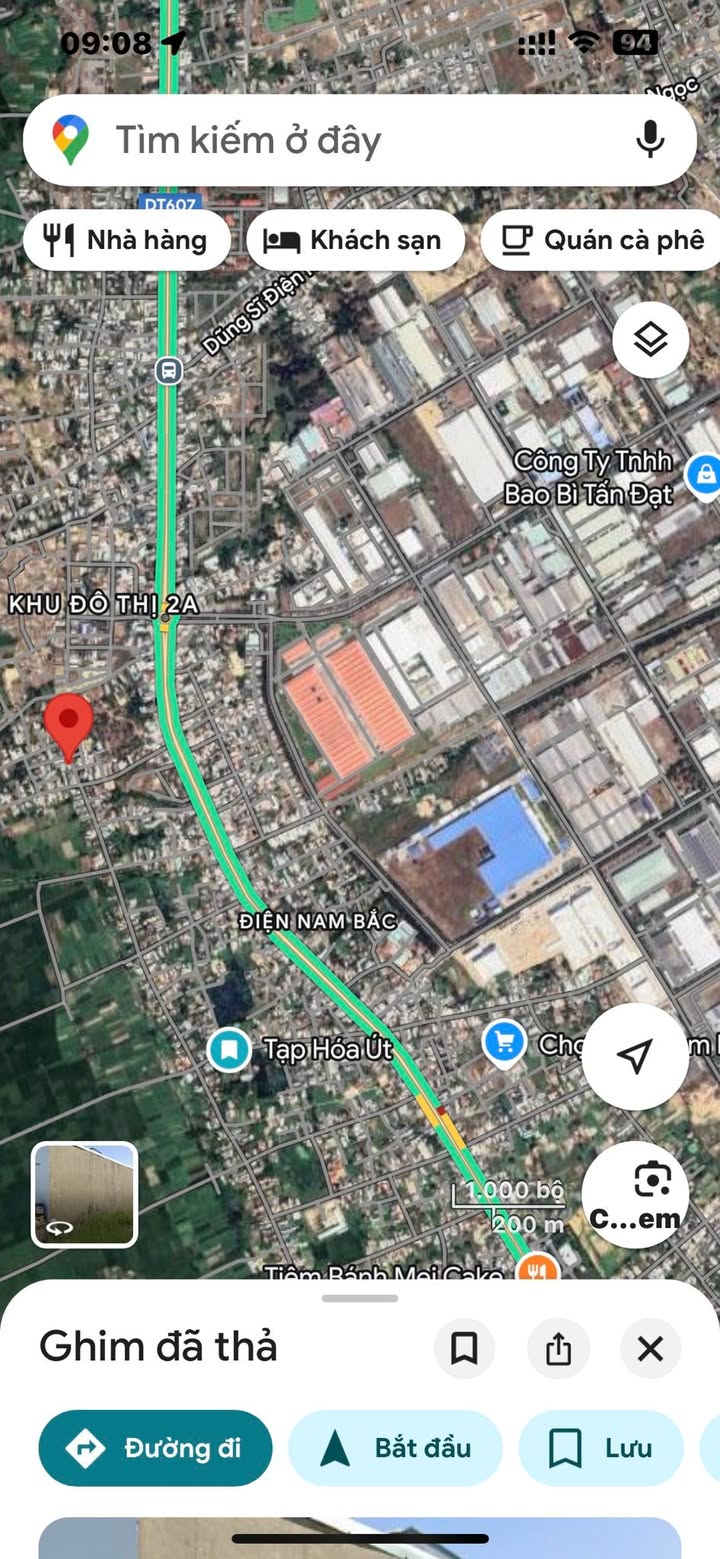The image size is (720, 1559).
Task: Select the Nhà hàng chip
Action: click(127, 240)
